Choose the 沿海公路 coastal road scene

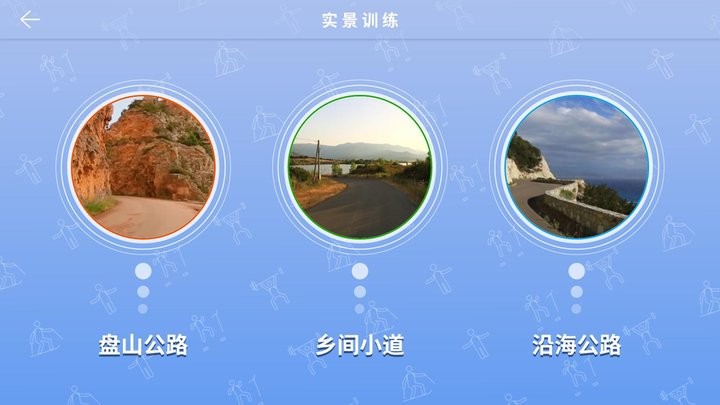click(x=577, y=166)
